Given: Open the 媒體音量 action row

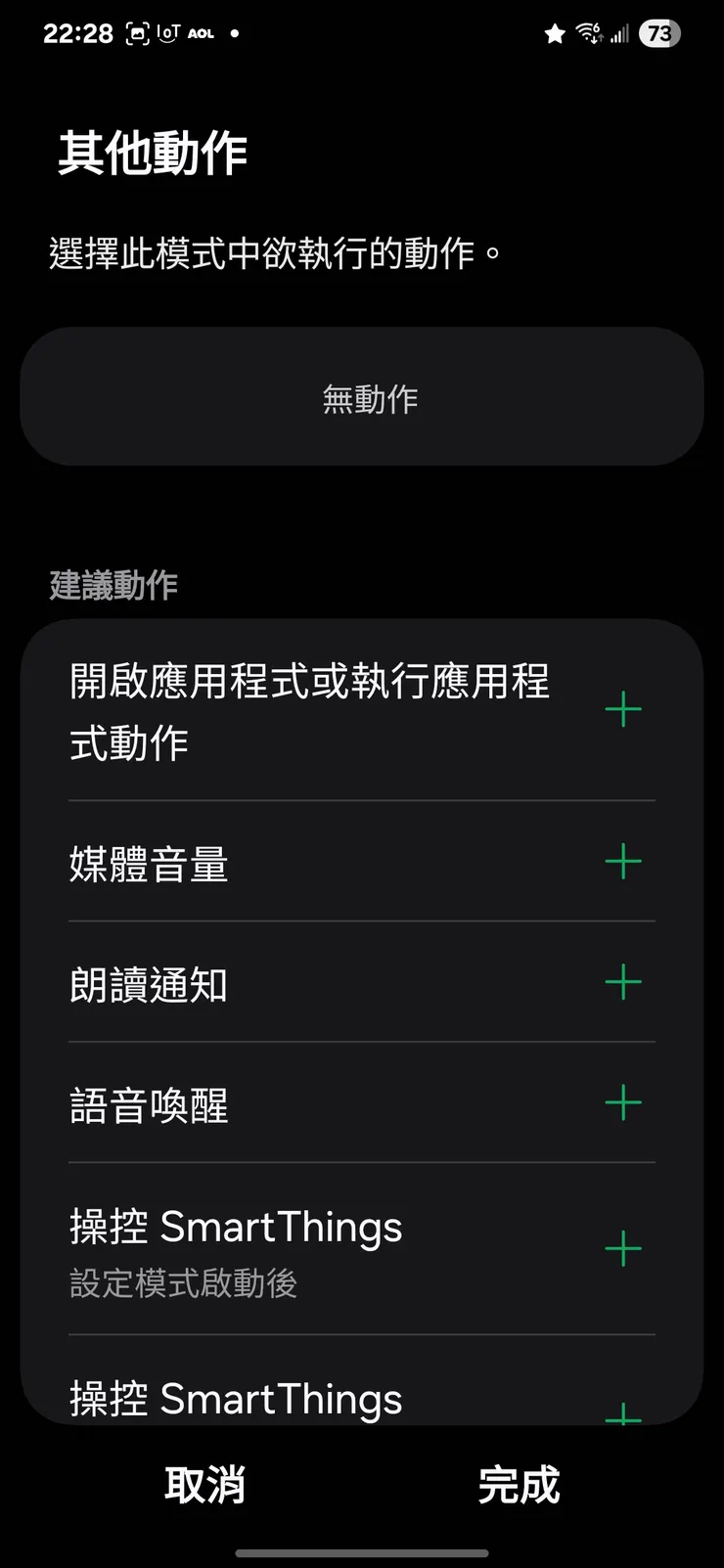Looking at the screenshot, I should click(149, 866).
